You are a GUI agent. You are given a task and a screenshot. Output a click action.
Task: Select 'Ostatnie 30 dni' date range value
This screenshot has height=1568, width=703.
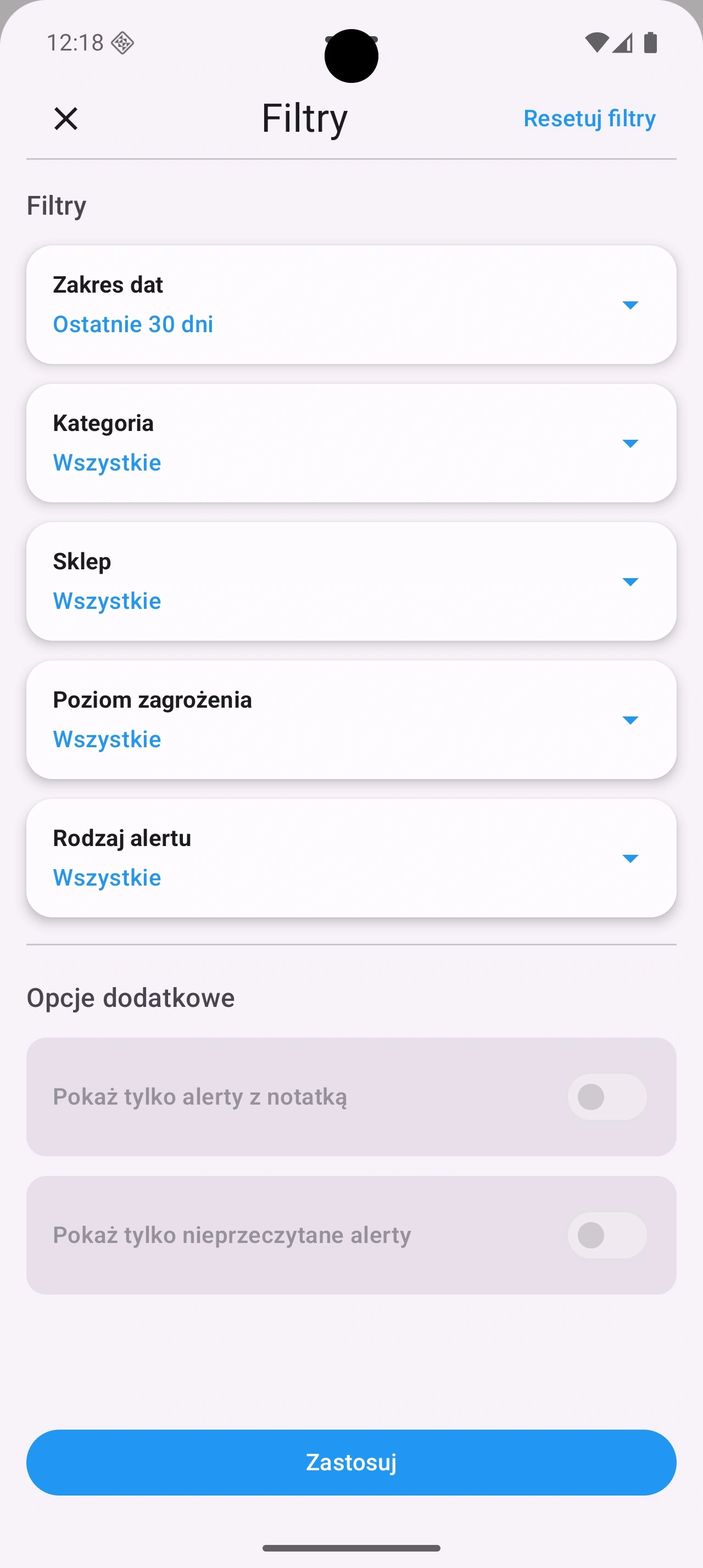tap(133, 324)
